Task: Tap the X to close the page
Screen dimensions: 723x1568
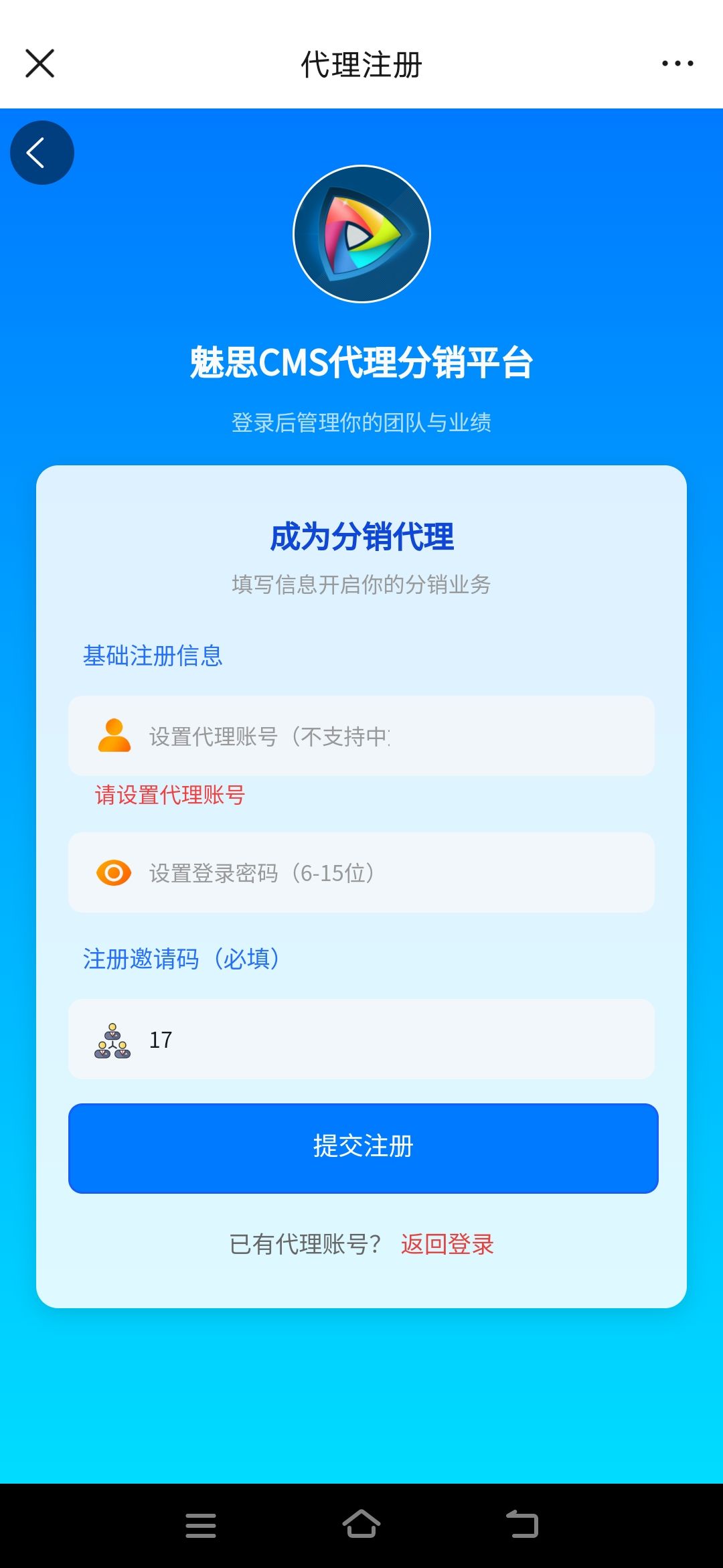Action: (x=39, y=63)
